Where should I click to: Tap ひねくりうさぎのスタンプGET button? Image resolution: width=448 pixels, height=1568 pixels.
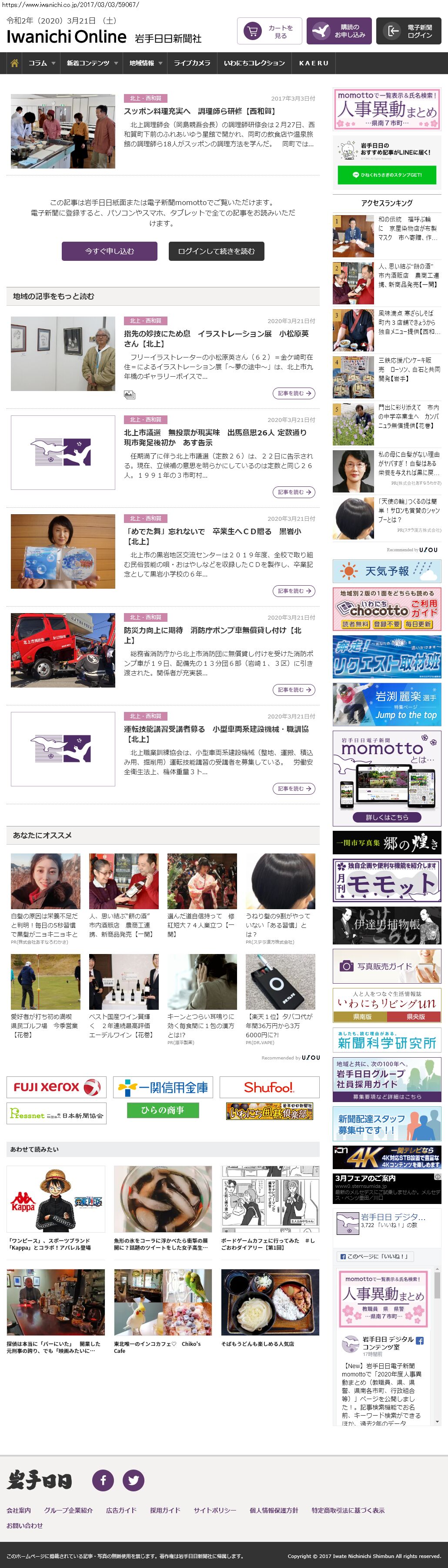(387, 175)
